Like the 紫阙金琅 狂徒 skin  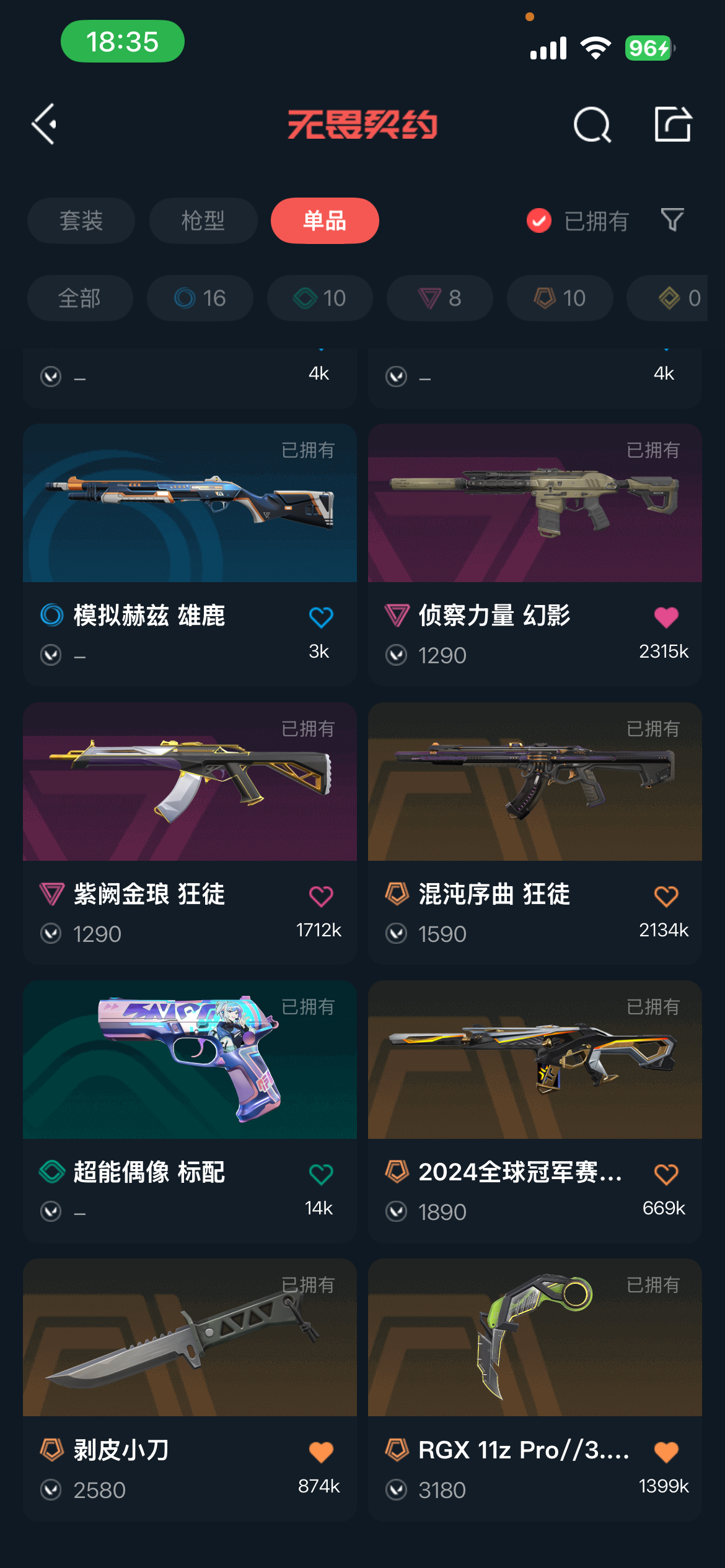pos(321,895)
